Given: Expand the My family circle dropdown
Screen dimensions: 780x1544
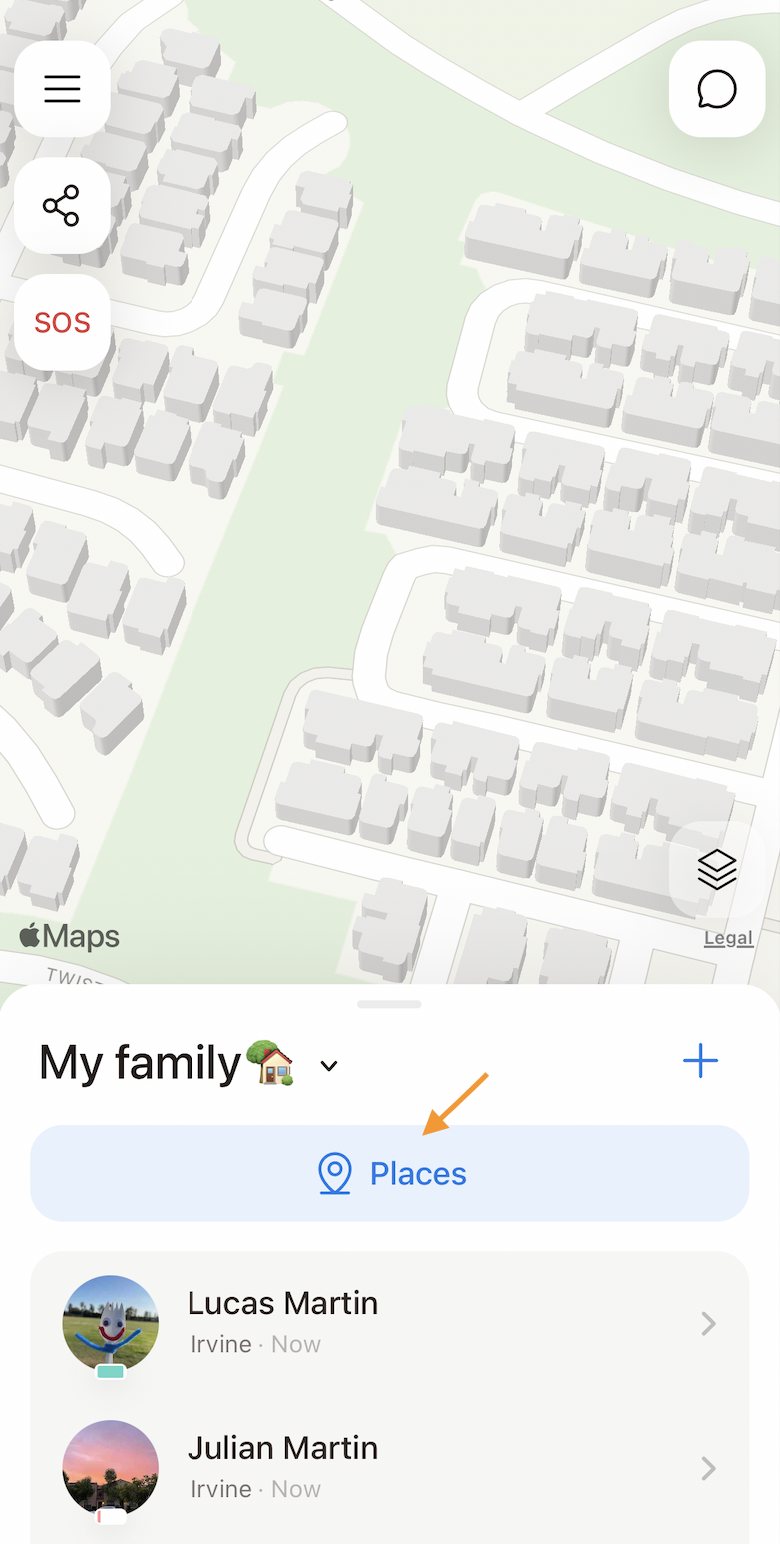Looking at the screenshot, I should point(329,1066).
